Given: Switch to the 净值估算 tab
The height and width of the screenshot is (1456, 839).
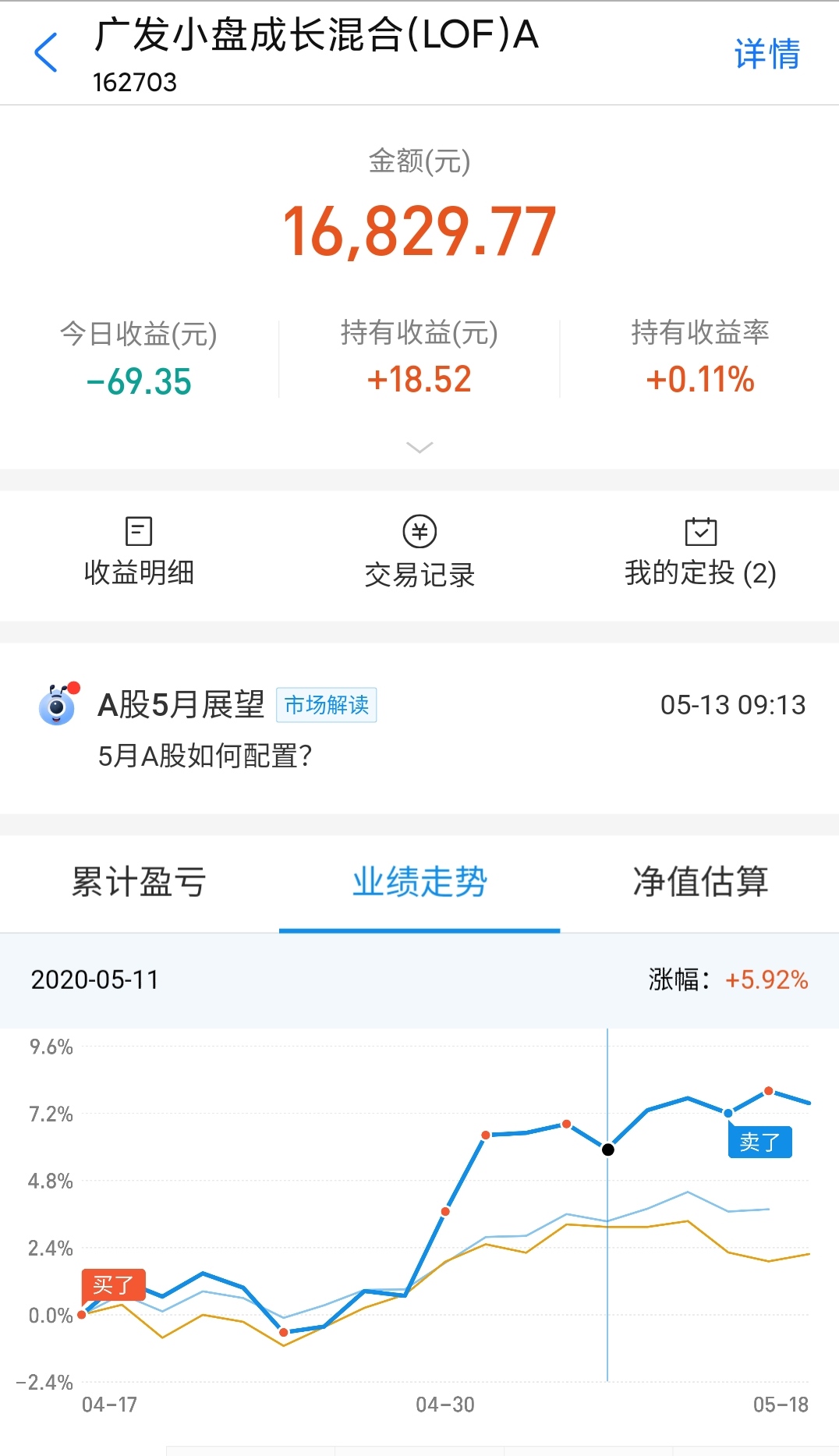Looking at the screenshot, I should [700, 882].
